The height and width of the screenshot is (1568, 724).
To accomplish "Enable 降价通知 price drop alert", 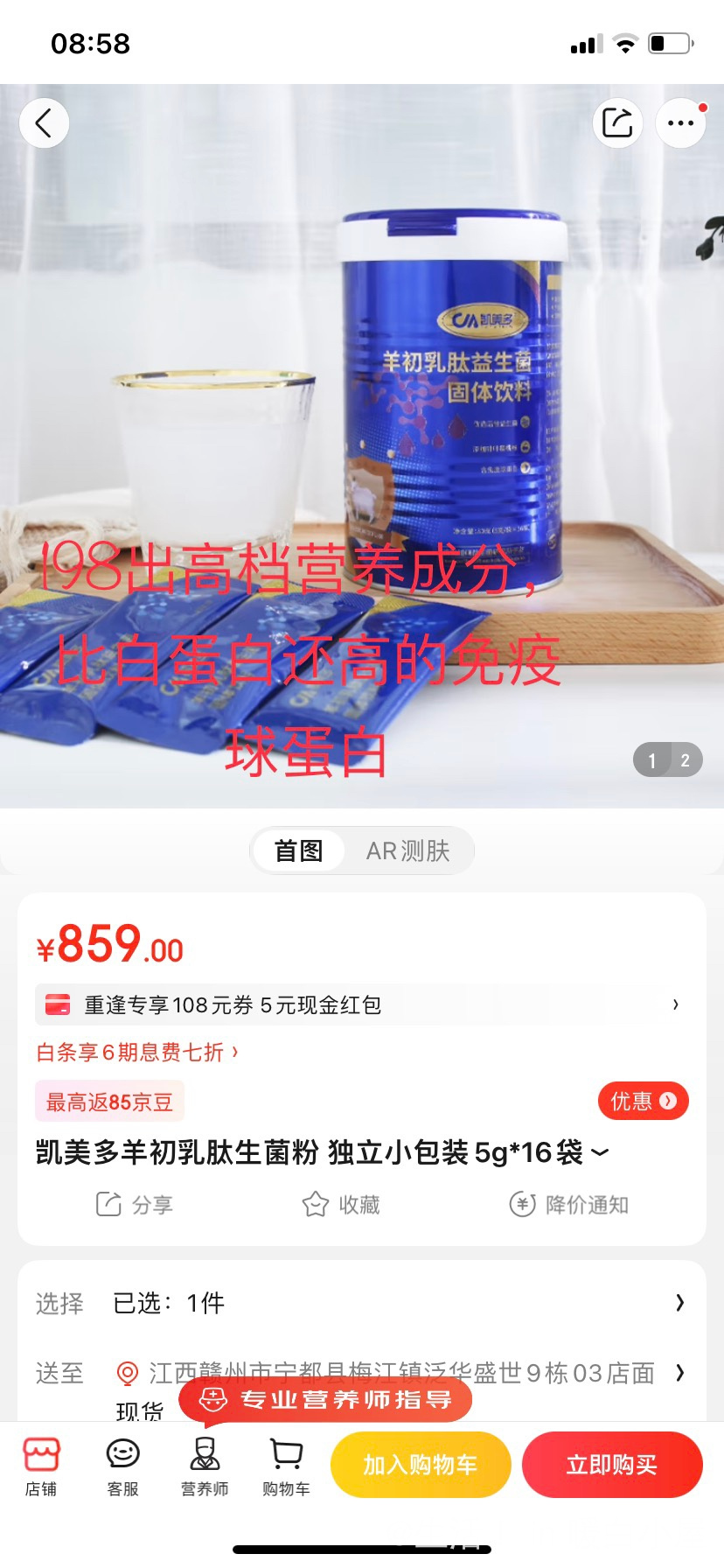I will click(569, 1205).
